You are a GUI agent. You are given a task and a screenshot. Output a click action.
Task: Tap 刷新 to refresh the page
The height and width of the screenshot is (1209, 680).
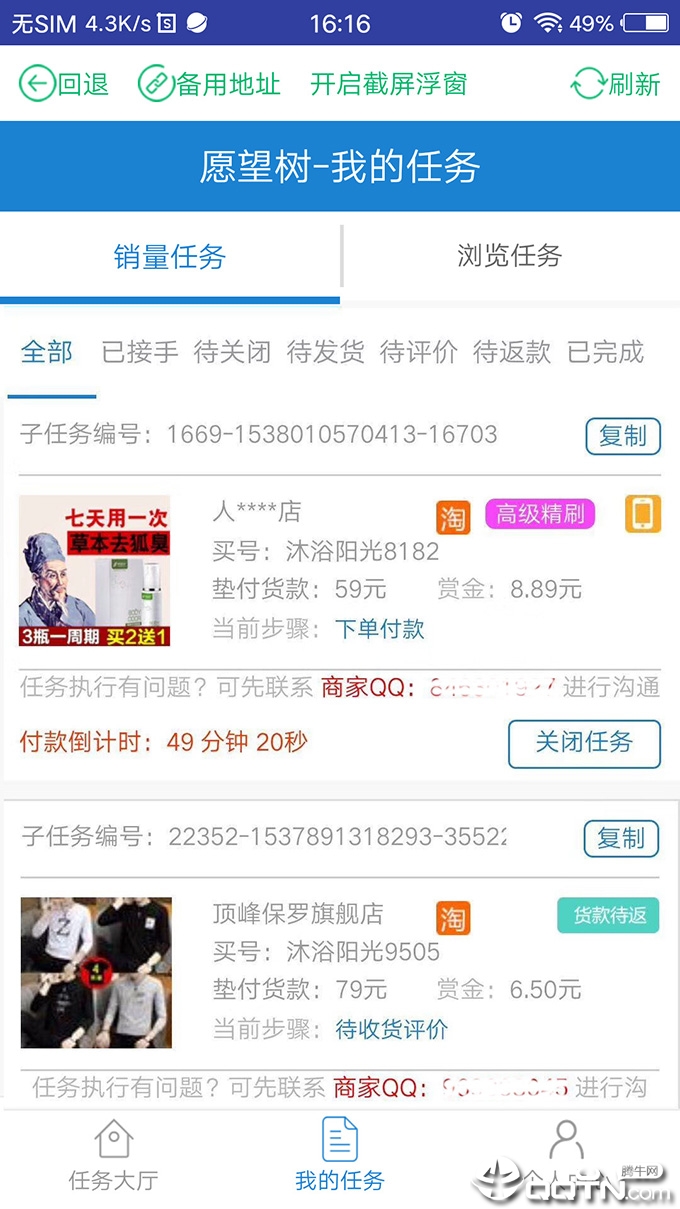point(615,84)
